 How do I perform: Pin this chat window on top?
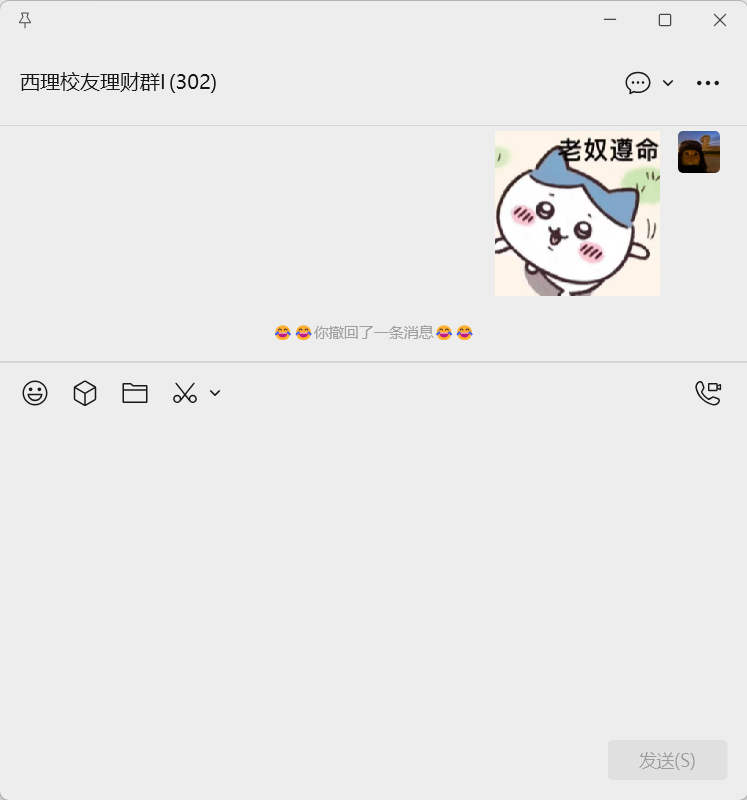click(x=25, y=20)
